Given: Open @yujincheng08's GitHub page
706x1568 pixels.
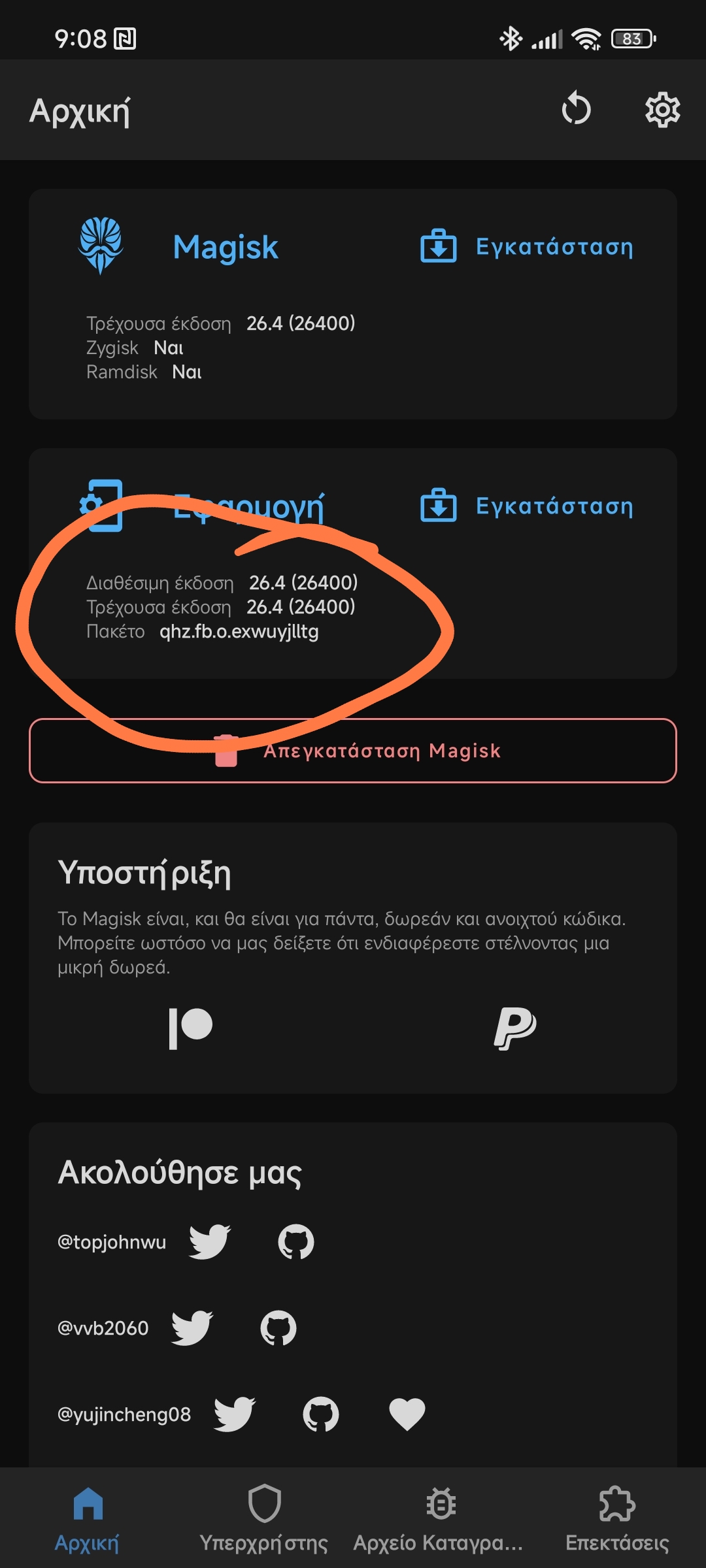Looking at the screenshot, I should click(321, 1414).
